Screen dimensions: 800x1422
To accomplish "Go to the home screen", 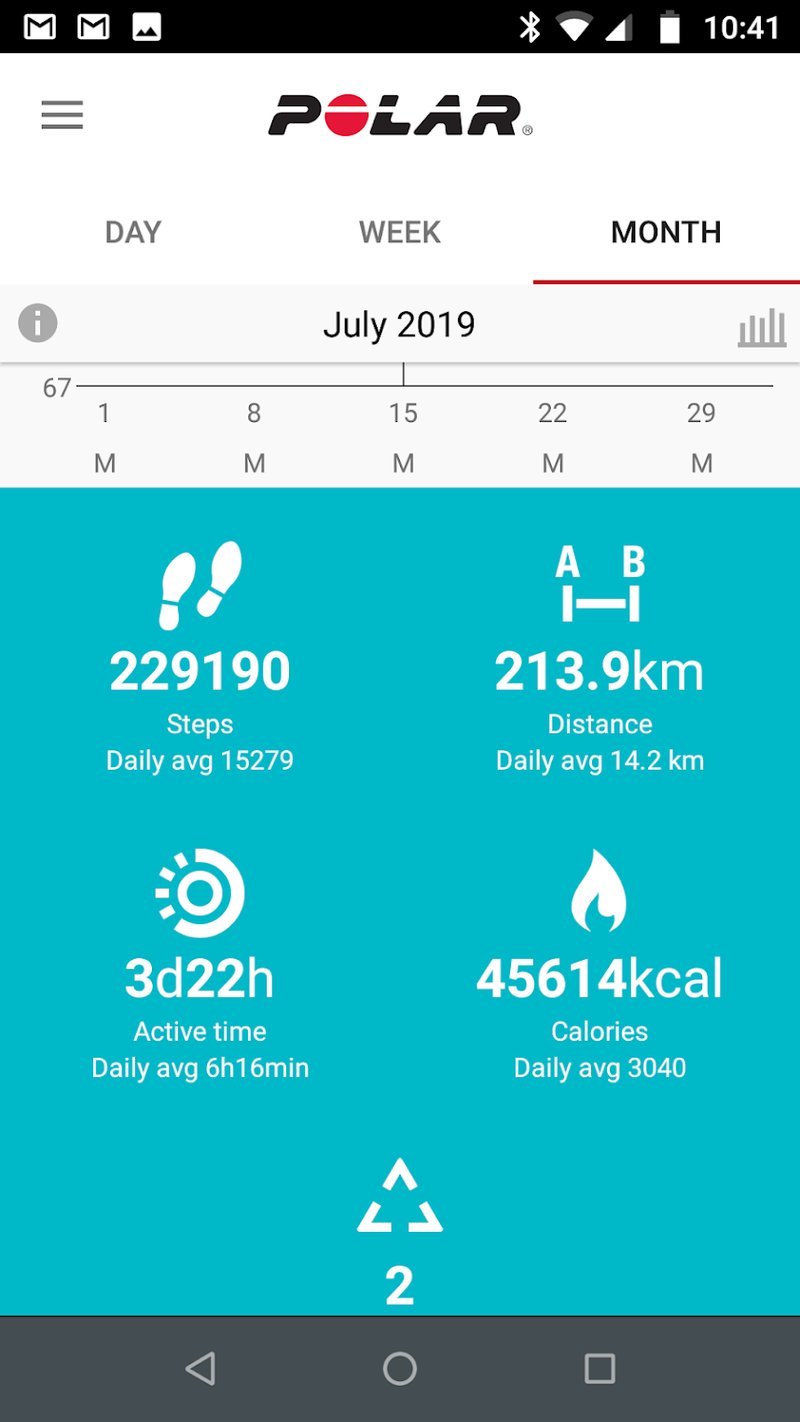I will click(x=400, y=1368).
